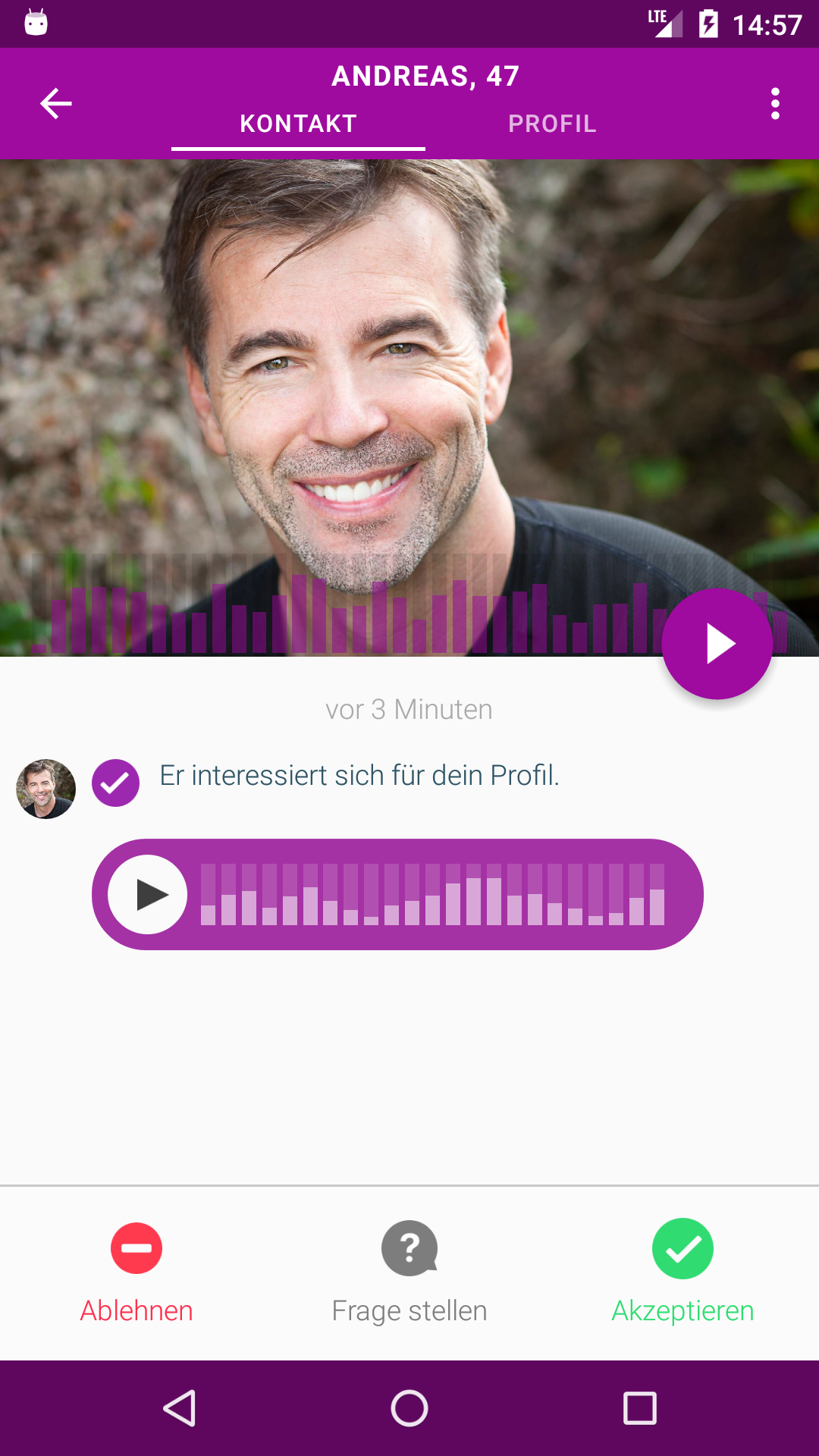819x1456 pixels.
Task: Open Andreas's small avatar thumbnail
Action: click(46, 789)
